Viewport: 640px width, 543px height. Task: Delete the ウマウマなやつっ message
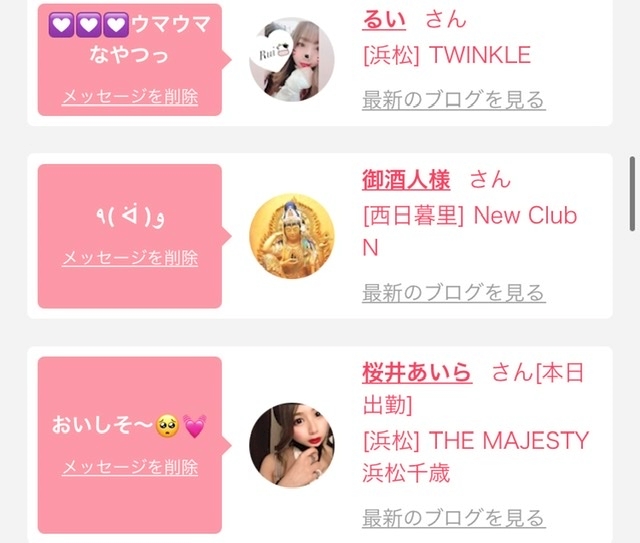[x=130, y=97]
